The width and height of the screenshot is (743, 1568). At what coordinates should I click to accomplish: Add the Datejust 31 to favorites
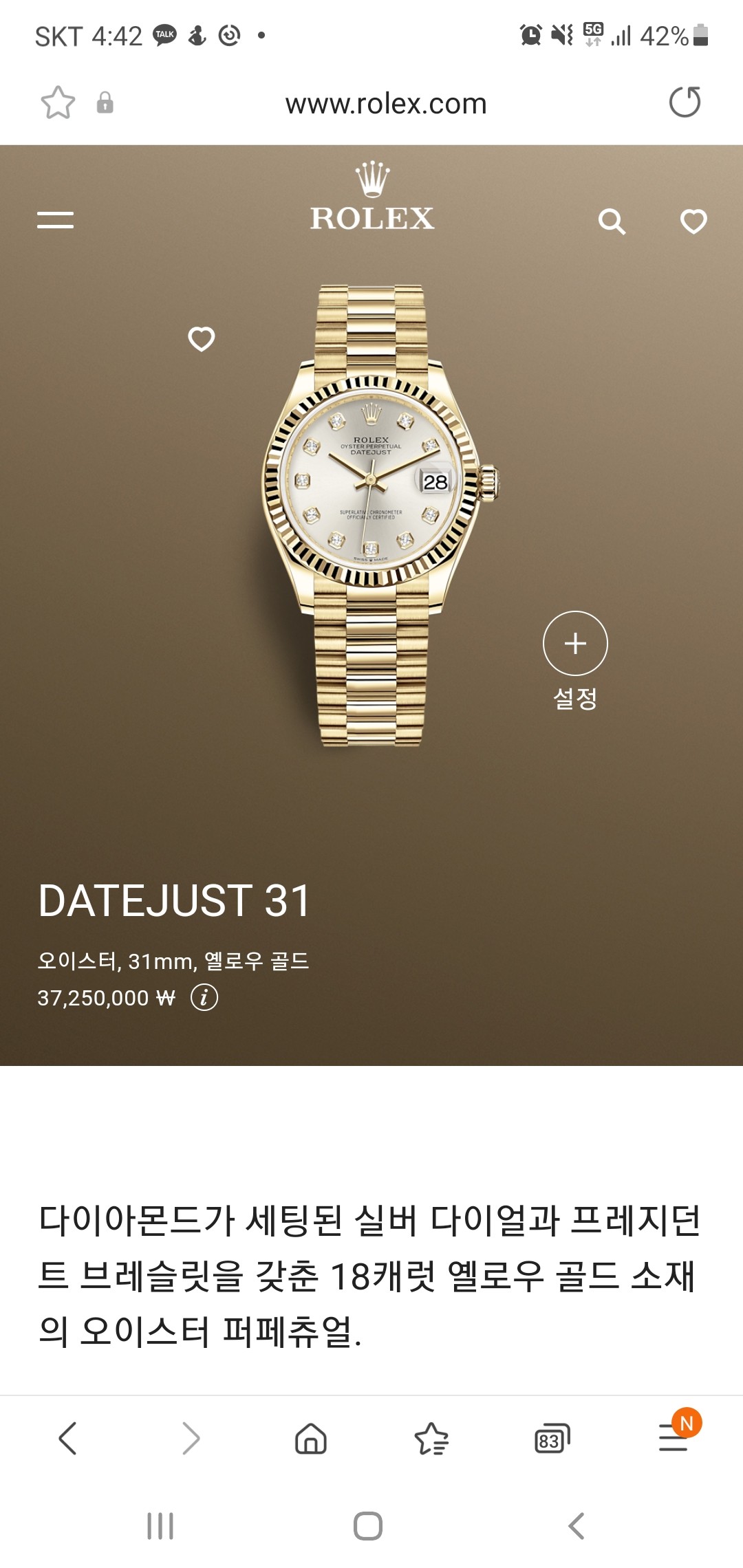point(202,338)
